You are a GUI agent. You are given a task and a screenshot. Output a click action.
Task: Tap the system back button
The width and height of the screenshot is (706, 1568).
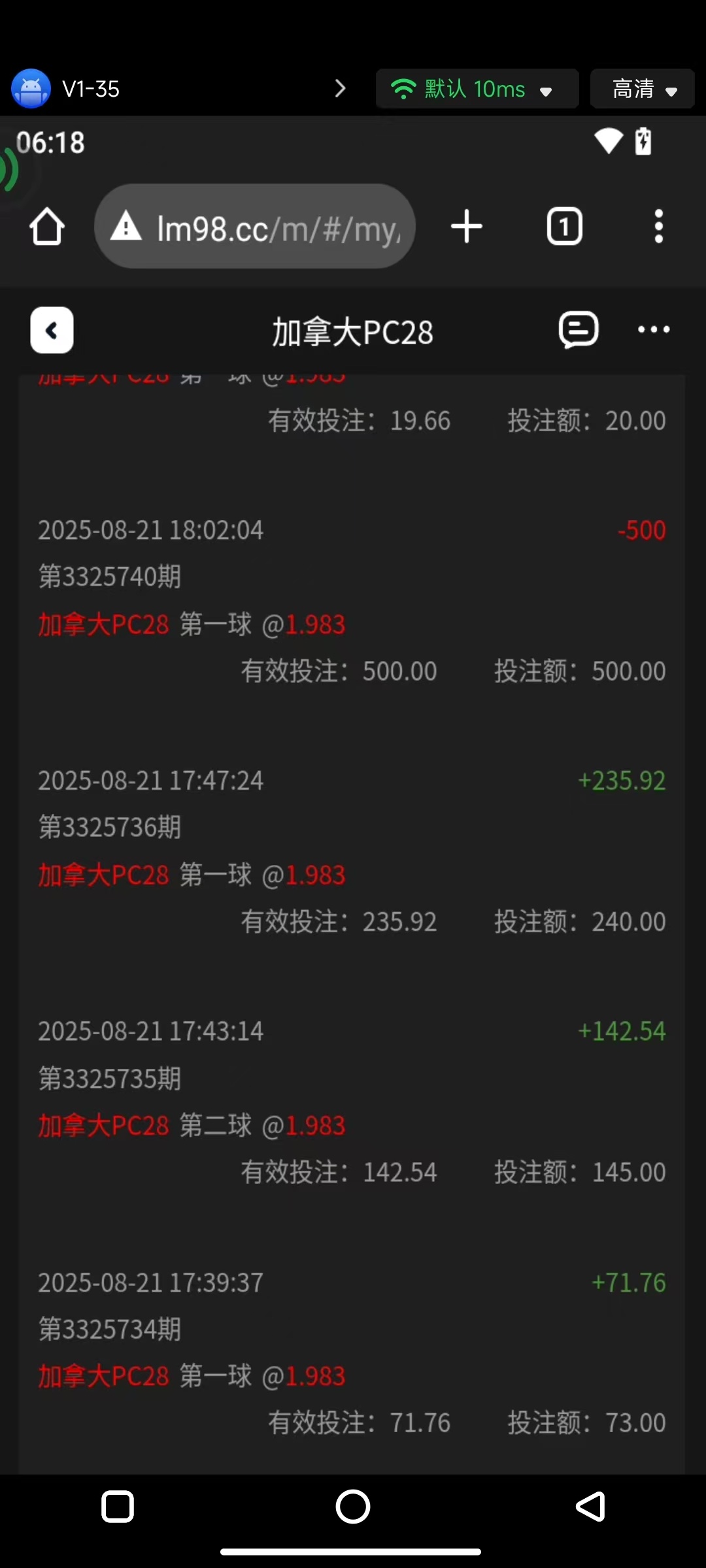click(590, 1507)
